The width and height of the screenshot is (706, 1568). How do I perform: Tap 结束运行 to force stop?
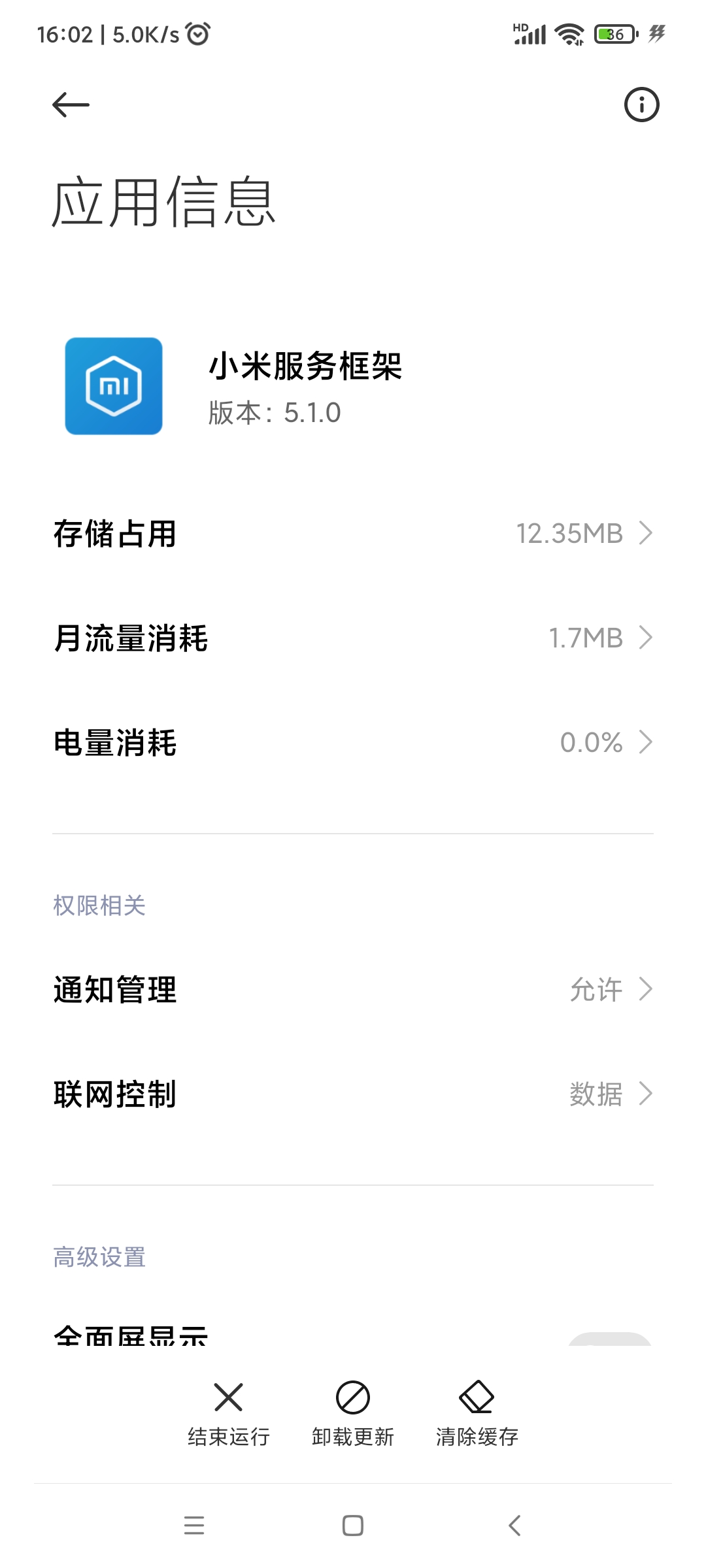pos(229,1413)
